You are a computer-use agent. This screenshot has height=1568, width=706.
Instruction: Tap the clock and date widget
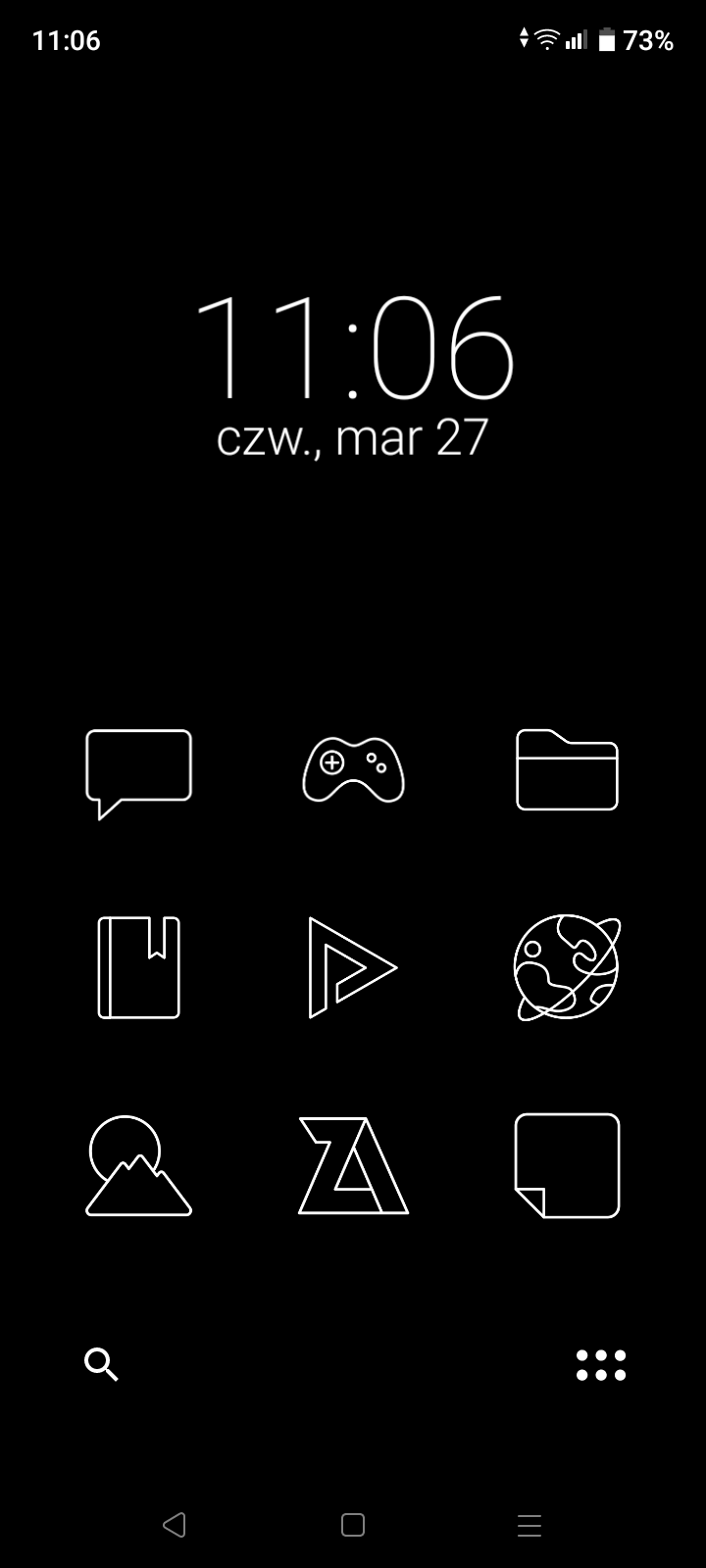(353, 376)
